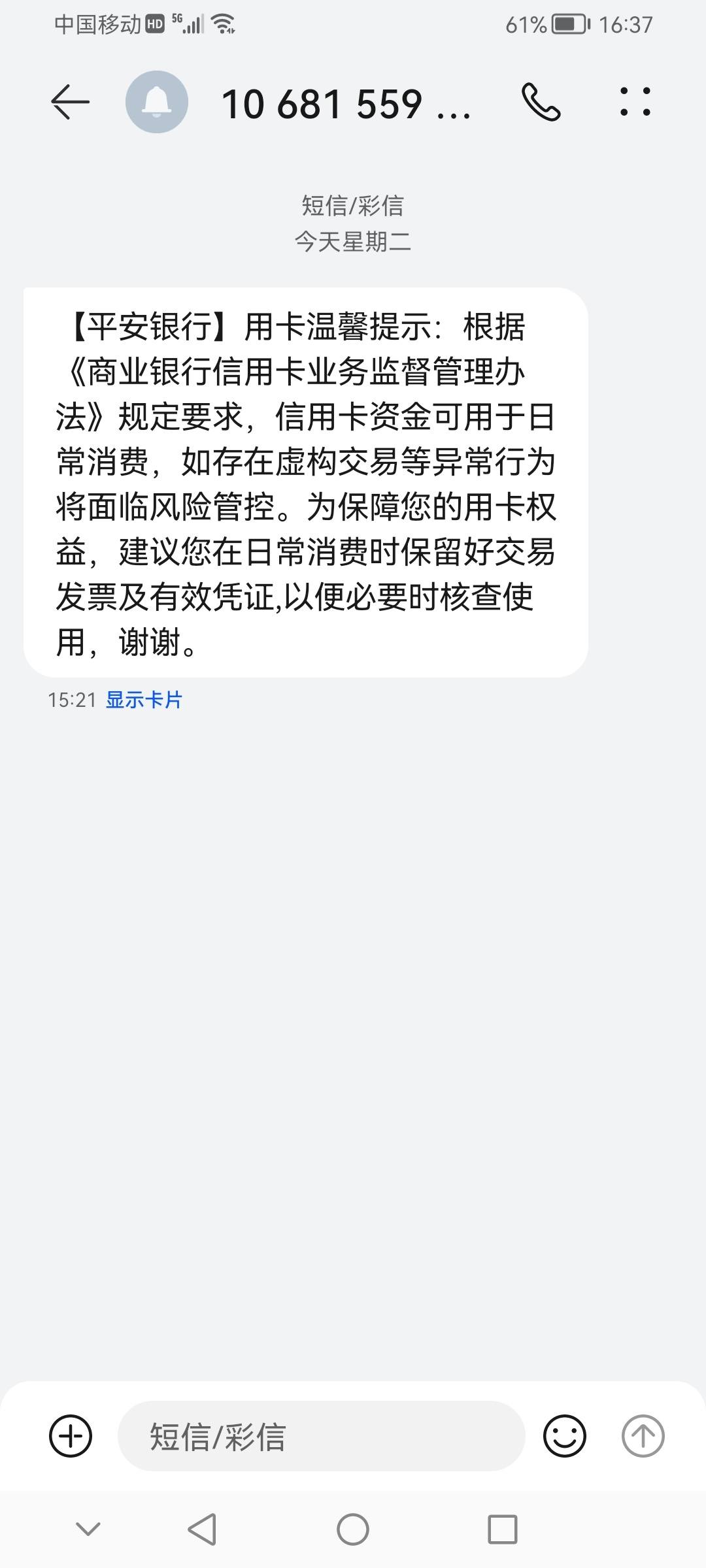Open the sender's contact avatar
Image resolution: width=706 pixels, height=1568 pixels.
(157, 103)
